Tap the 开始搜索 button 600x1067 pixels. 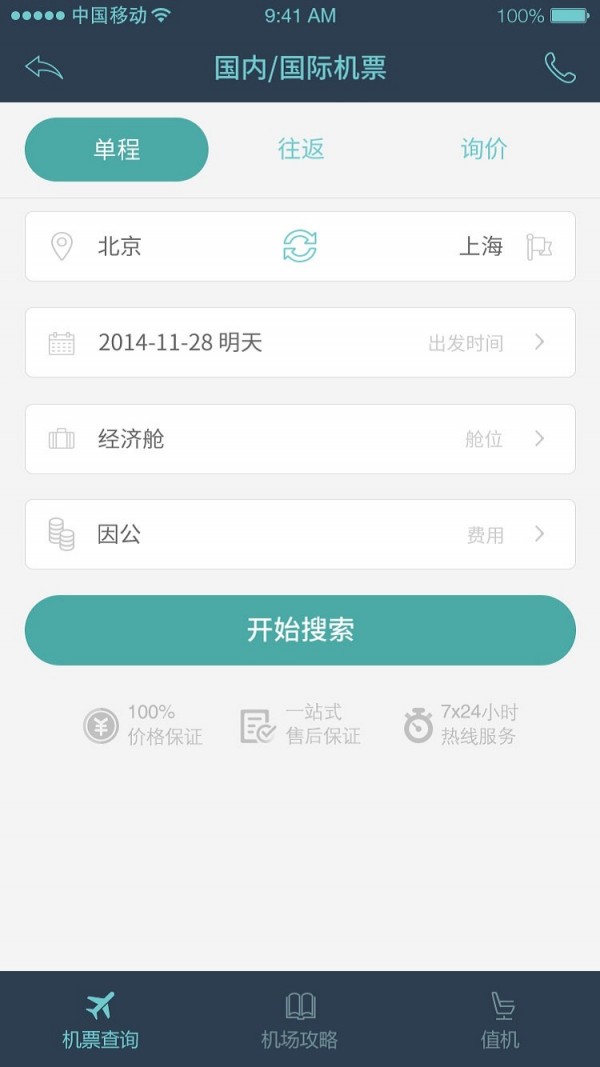(300, 630)
